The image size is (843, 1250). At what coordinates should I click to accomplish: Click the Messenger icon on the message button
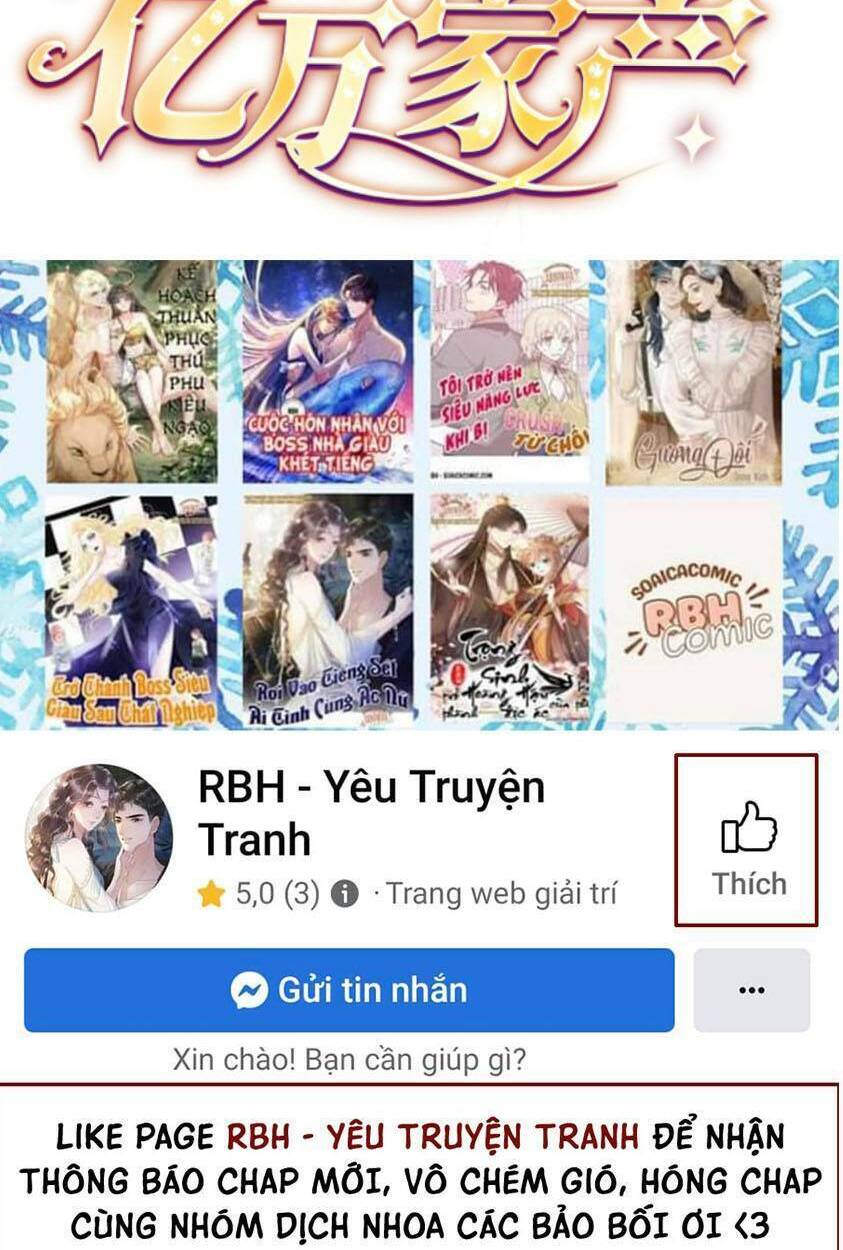[x=251, y=990]
